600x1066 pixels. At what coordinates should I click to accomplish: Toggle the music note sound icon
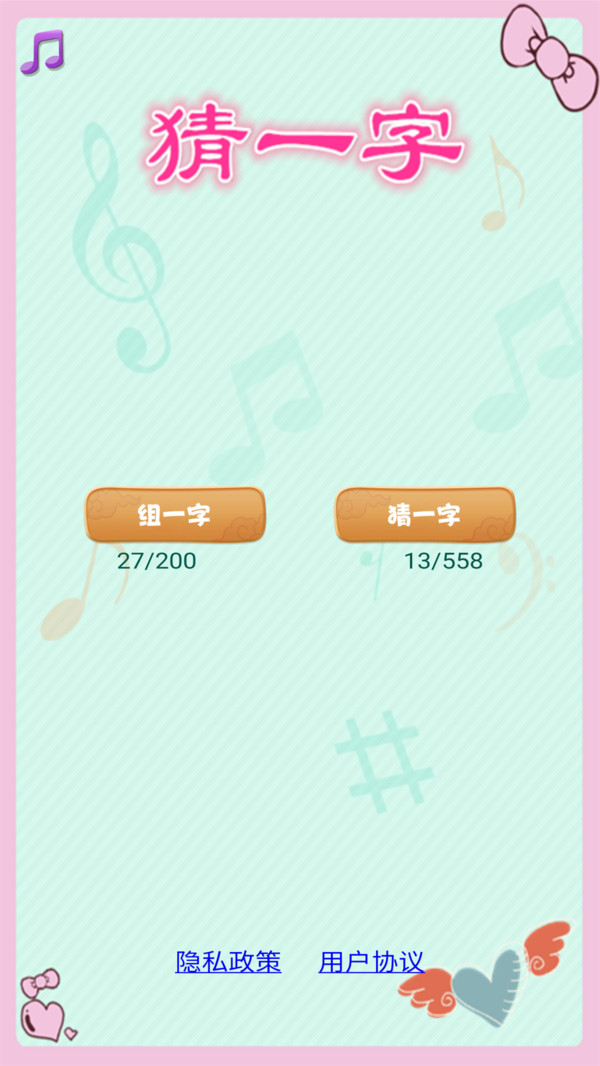pyautogui.click(x=42, y=51)
